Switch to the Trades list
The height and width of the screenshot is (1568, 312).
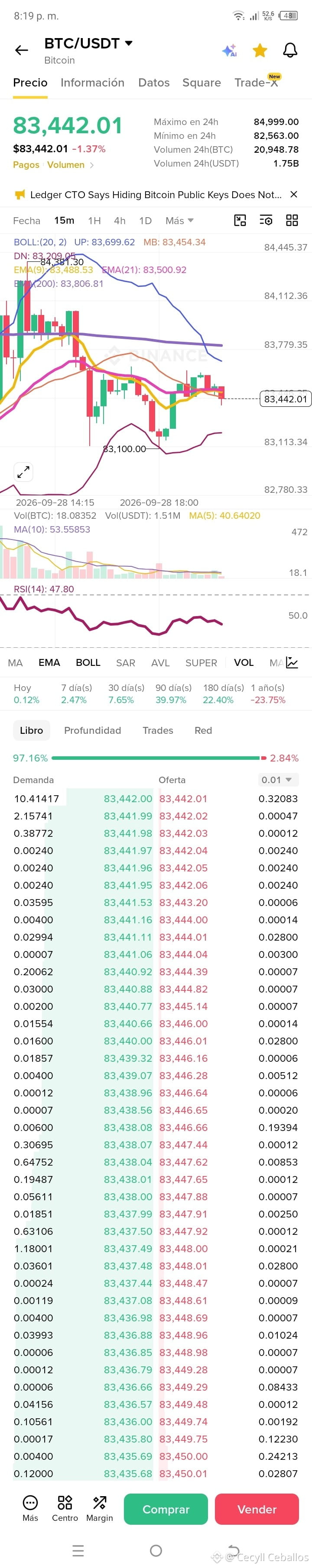[x=158, y=730]
